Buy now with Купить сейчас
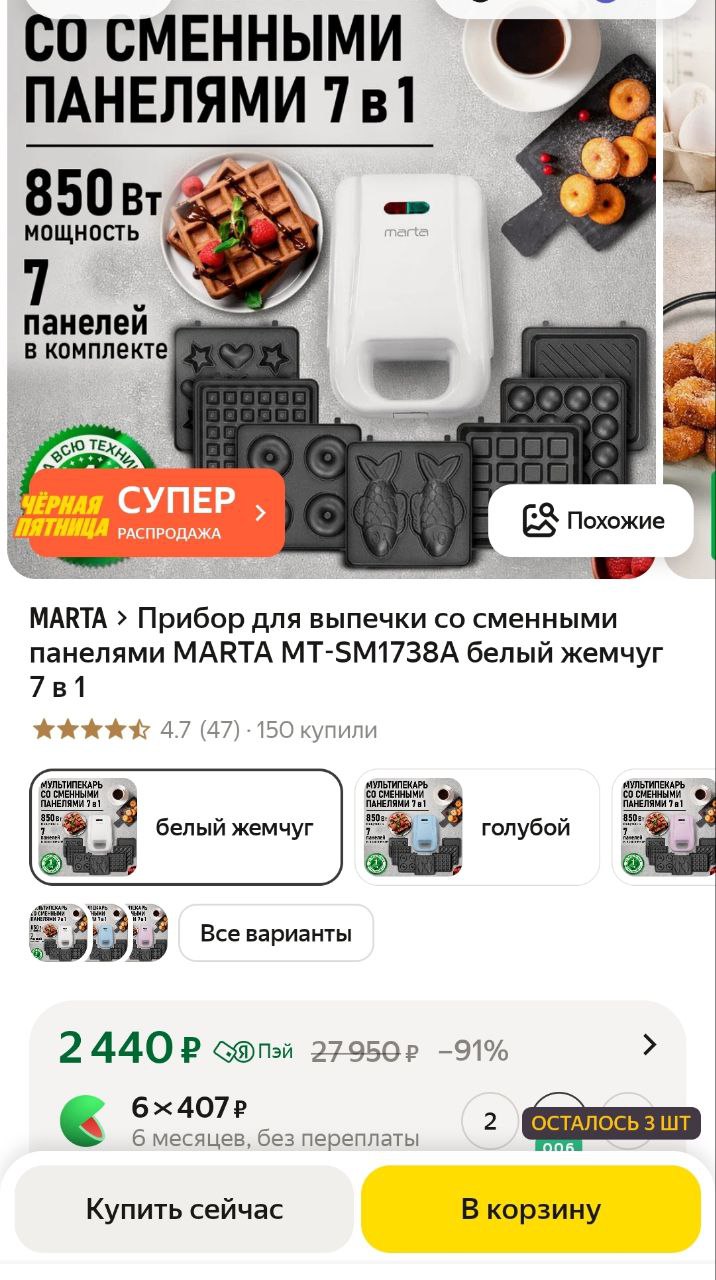This screenshot has width=716, height=1280. (184, 1209)
